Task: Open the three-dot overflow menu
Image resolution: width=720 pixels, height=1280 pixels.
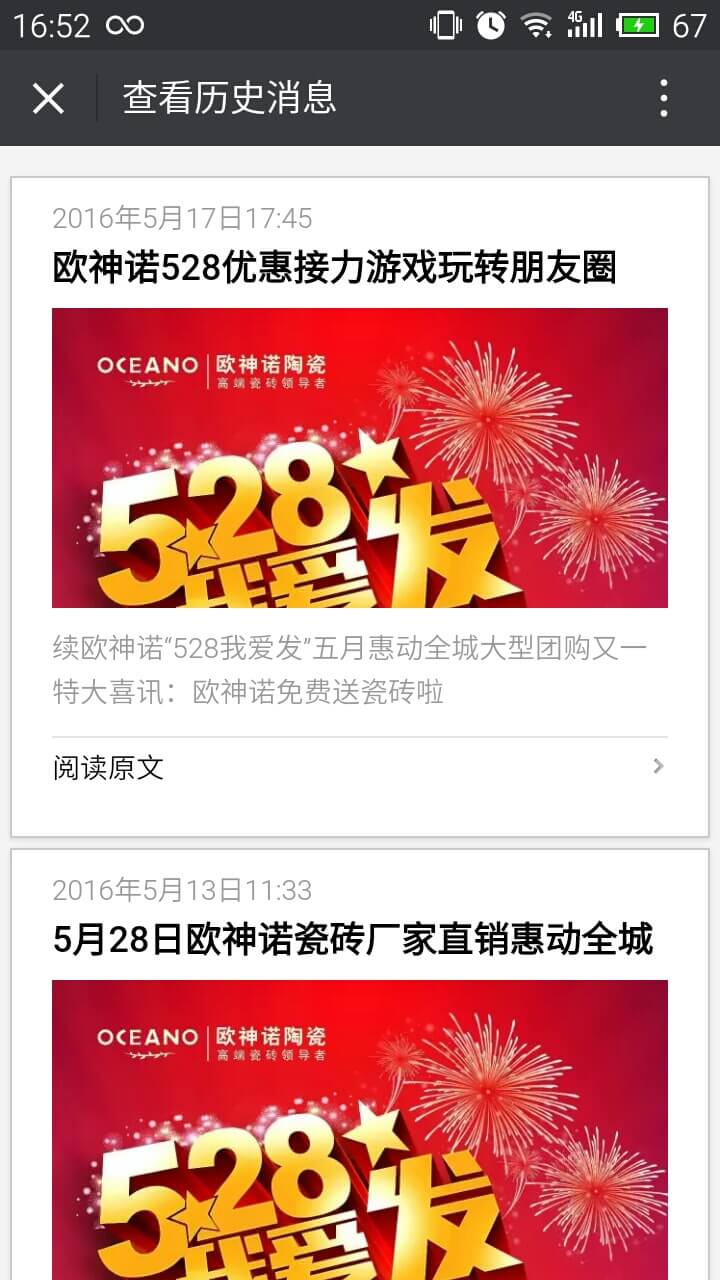Action: click(663, 98)
